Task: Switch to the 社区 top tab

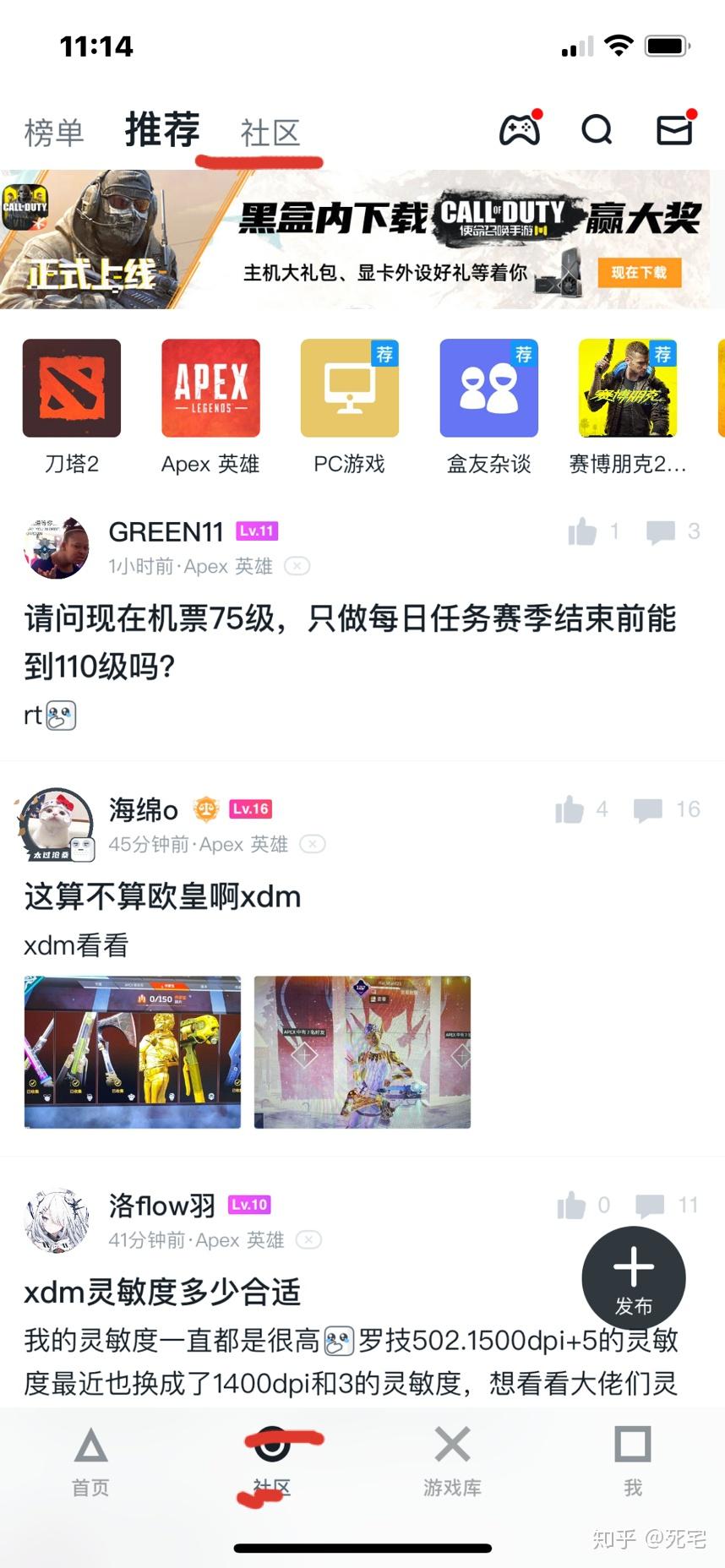Action: 270,133
